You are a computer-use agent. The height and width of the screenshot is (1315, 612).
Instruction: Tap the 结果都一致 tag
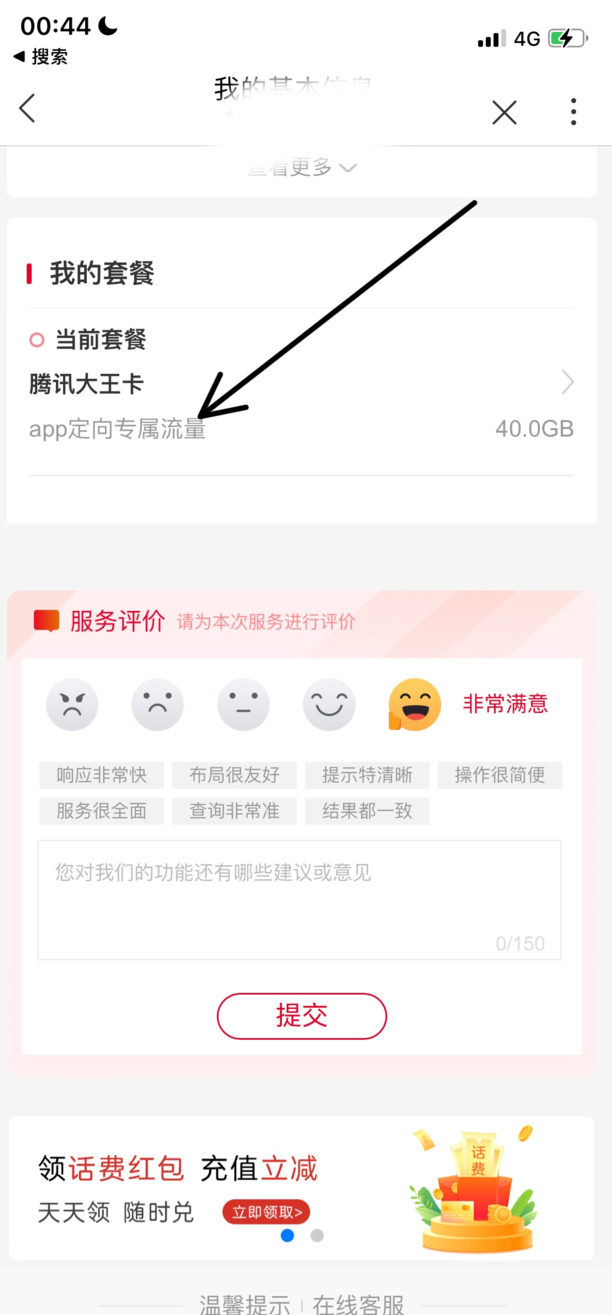click(x=367, y=811)
